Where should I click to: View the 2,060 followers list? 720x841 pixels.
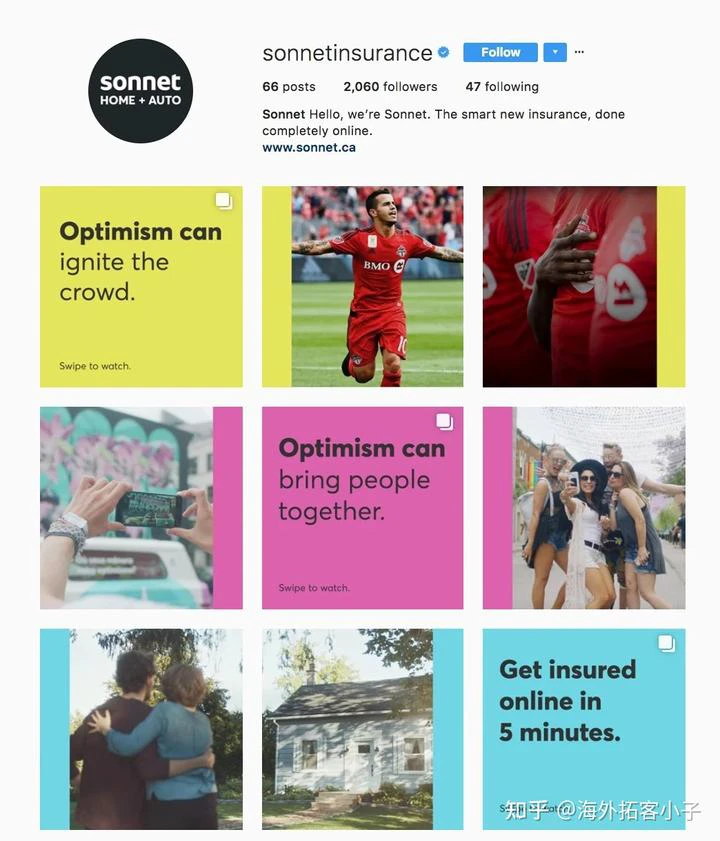(390, 87)
